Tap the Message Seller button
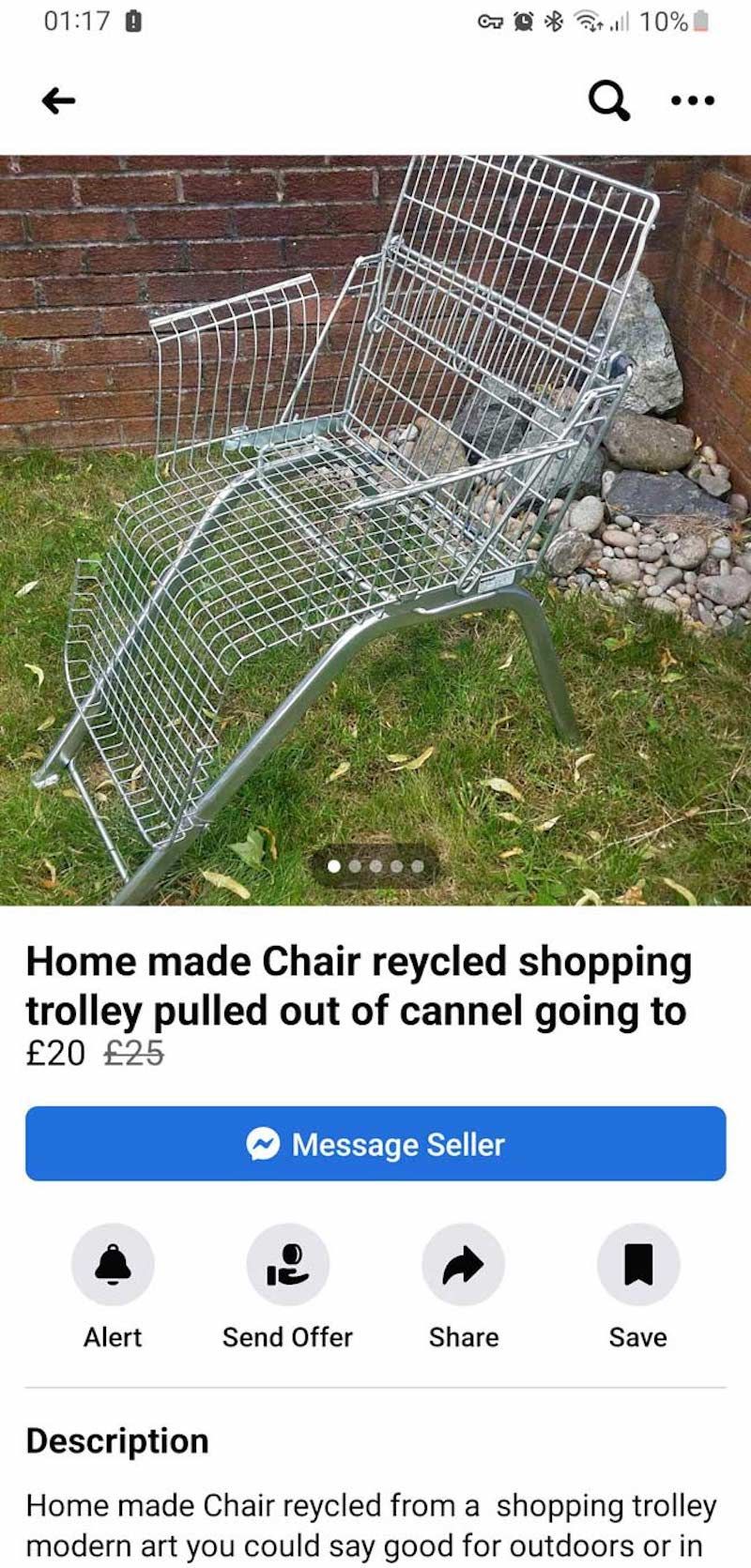 click(375, 1143)
